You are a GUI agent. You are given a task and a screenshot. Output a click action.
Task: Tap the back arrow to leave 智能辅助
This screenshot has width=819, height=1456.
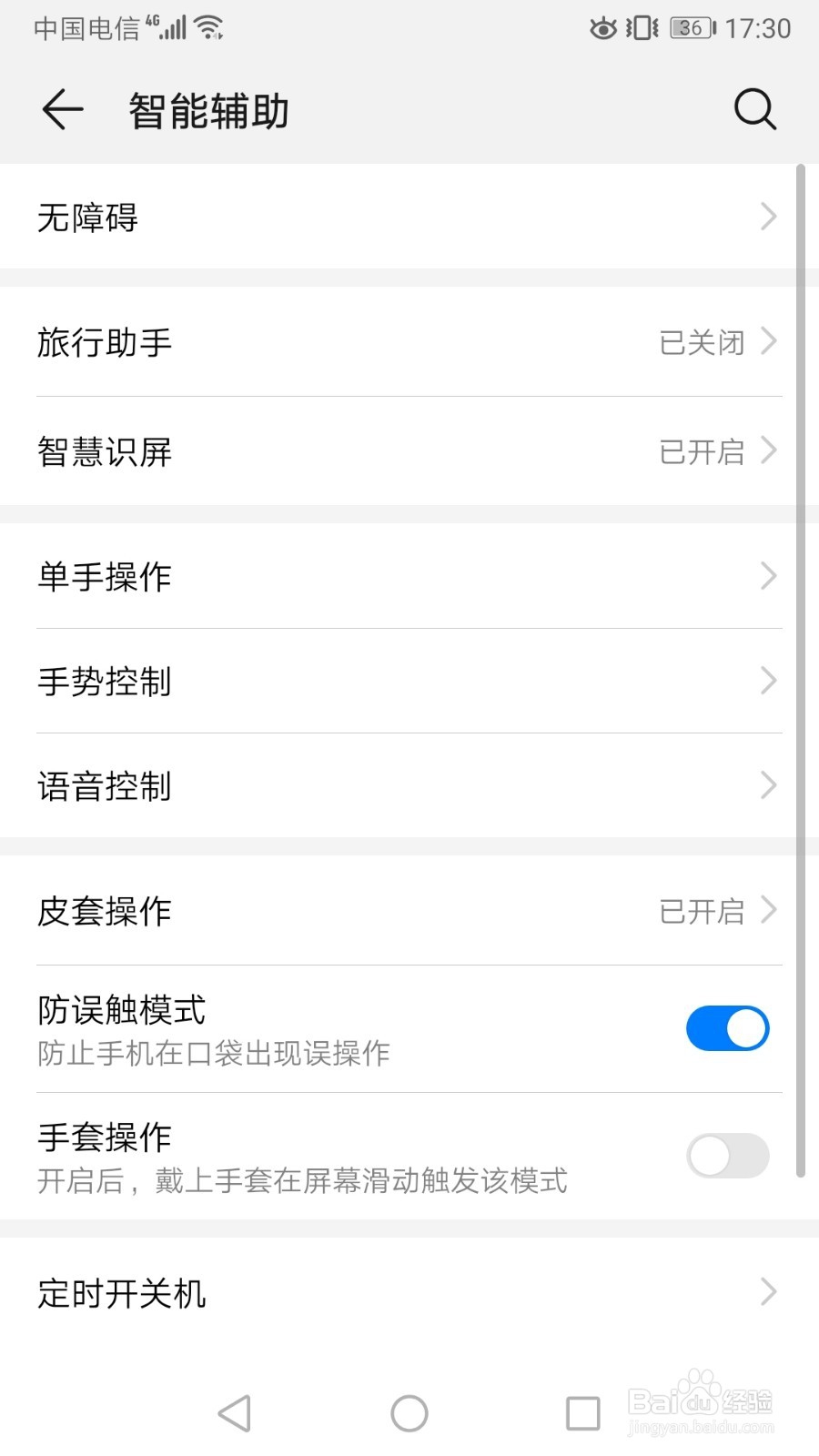click(60, 109)
